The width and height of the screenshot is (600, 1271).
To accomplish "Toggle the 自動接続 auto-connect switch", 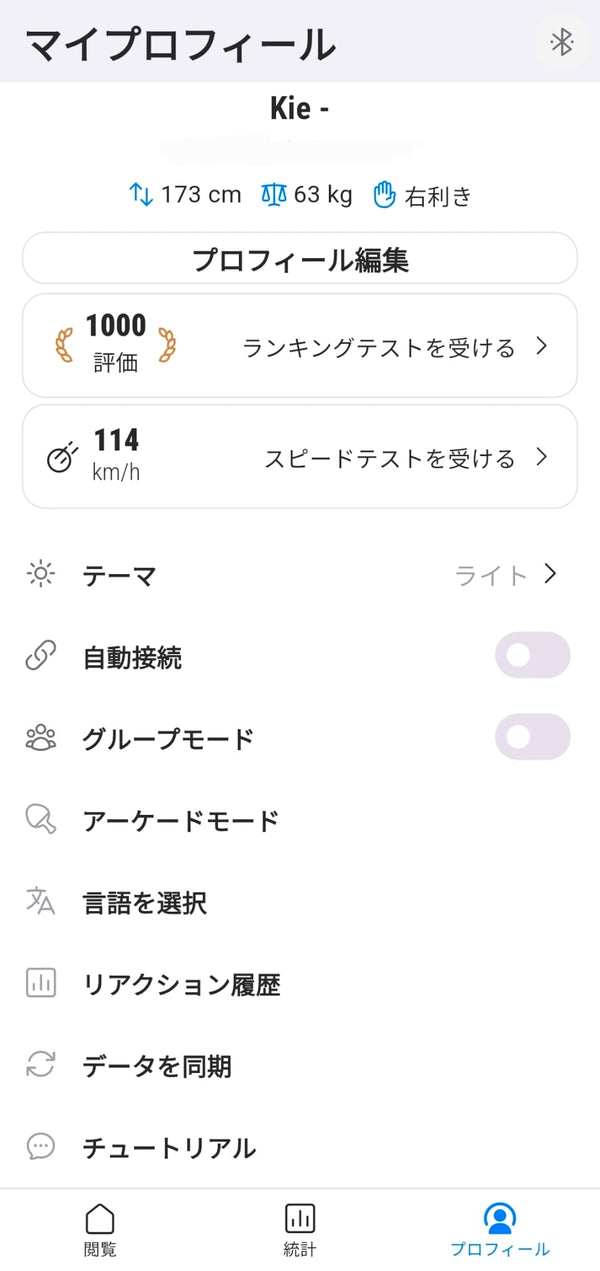I will click(x=533, y=656).
